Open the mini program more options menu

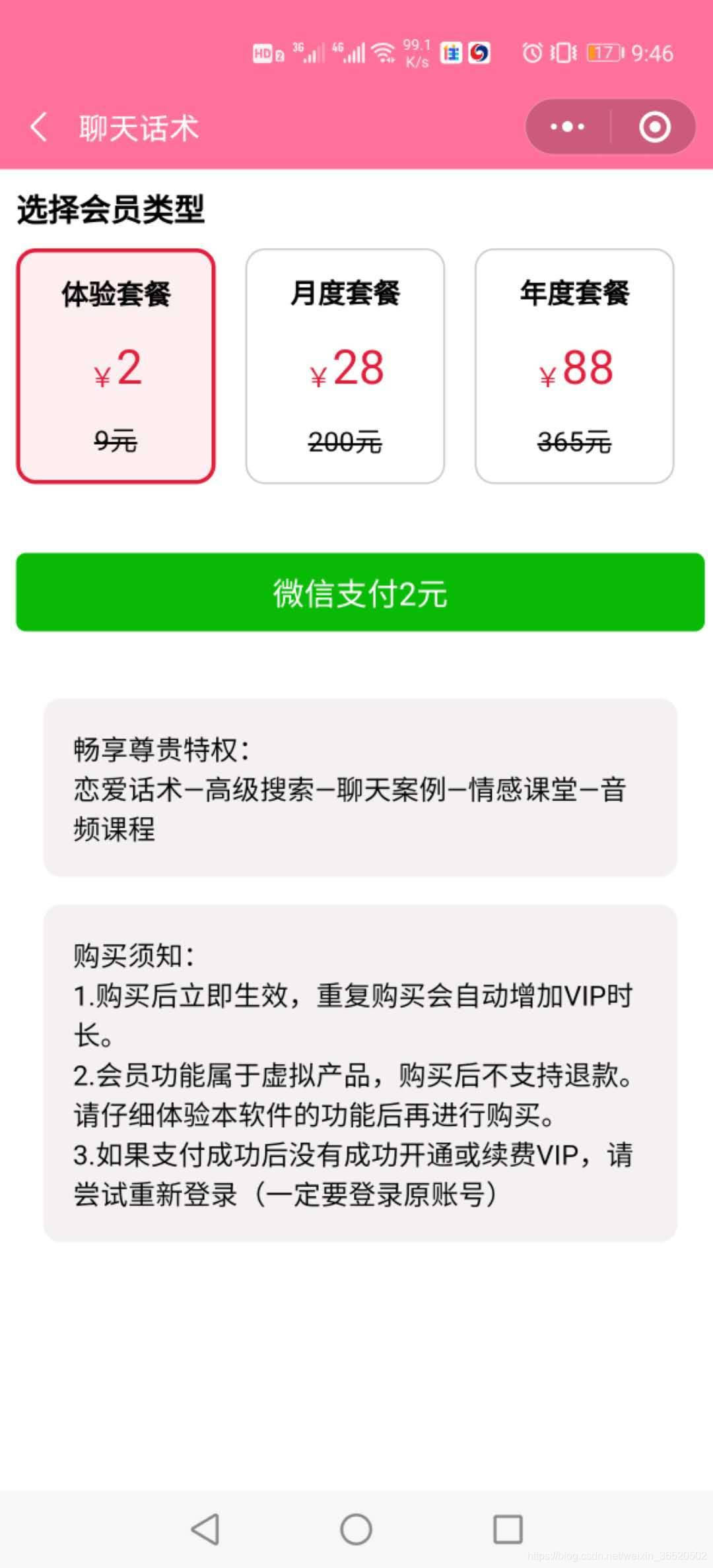[x=568, y=127]
